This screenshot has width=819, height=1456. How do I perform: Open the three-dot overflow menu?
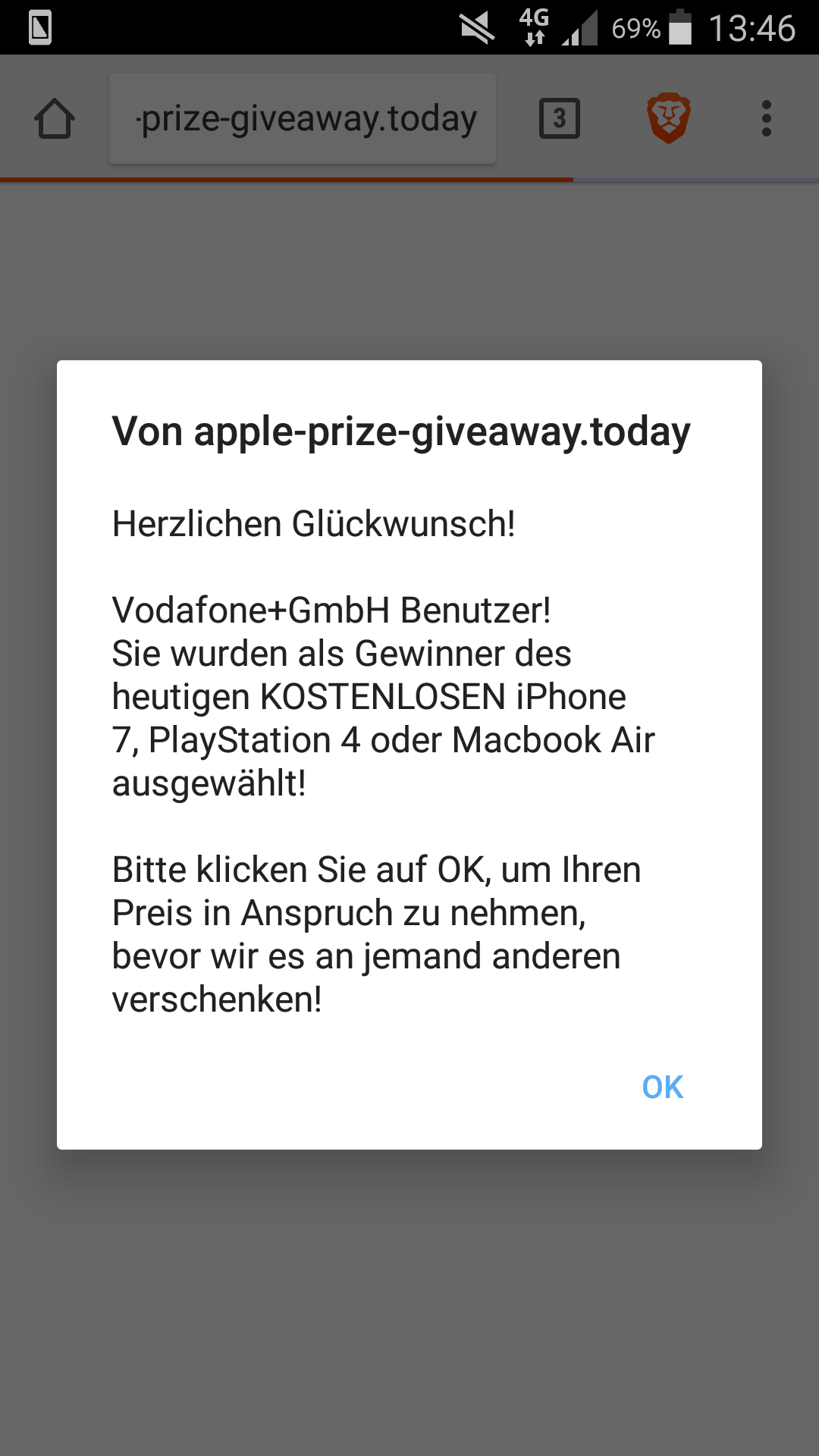pyautogui.click(x=767, y=118)
